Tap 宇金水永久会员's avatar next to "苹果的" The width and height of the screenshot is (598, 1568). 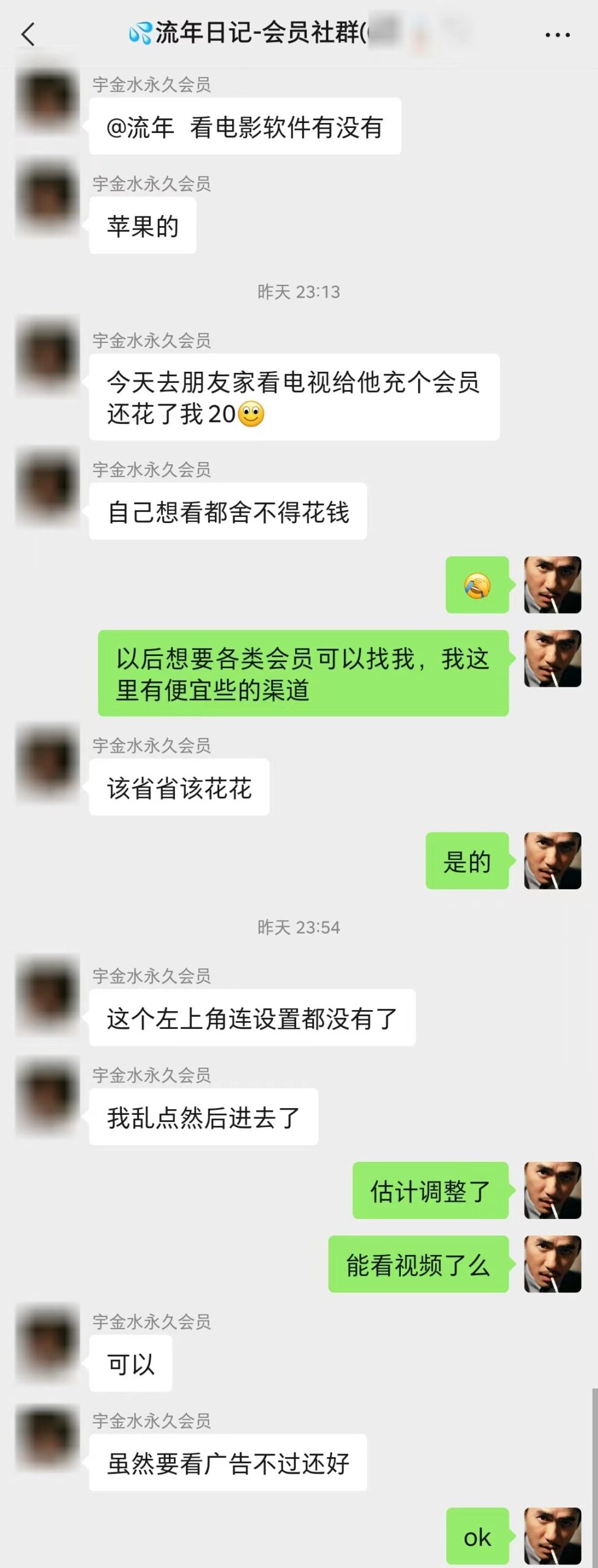tap(46, 198)
